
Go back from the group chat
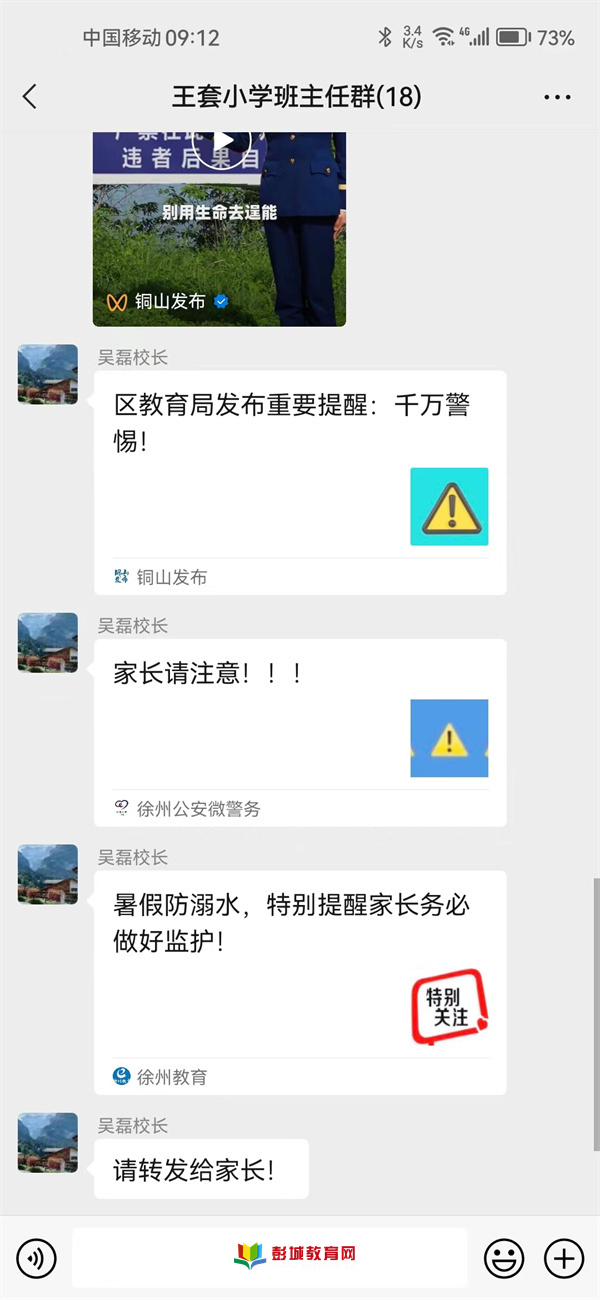(29, 97)
